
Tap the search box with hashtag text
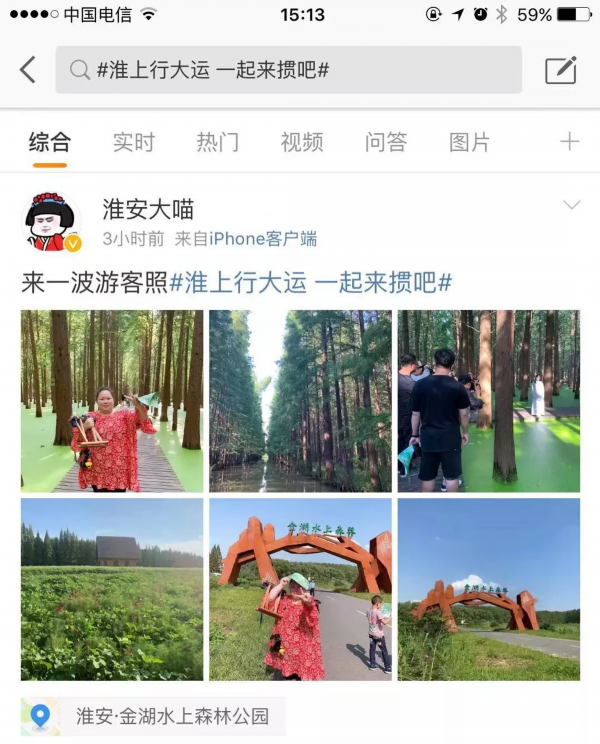(x=288, y=70)
